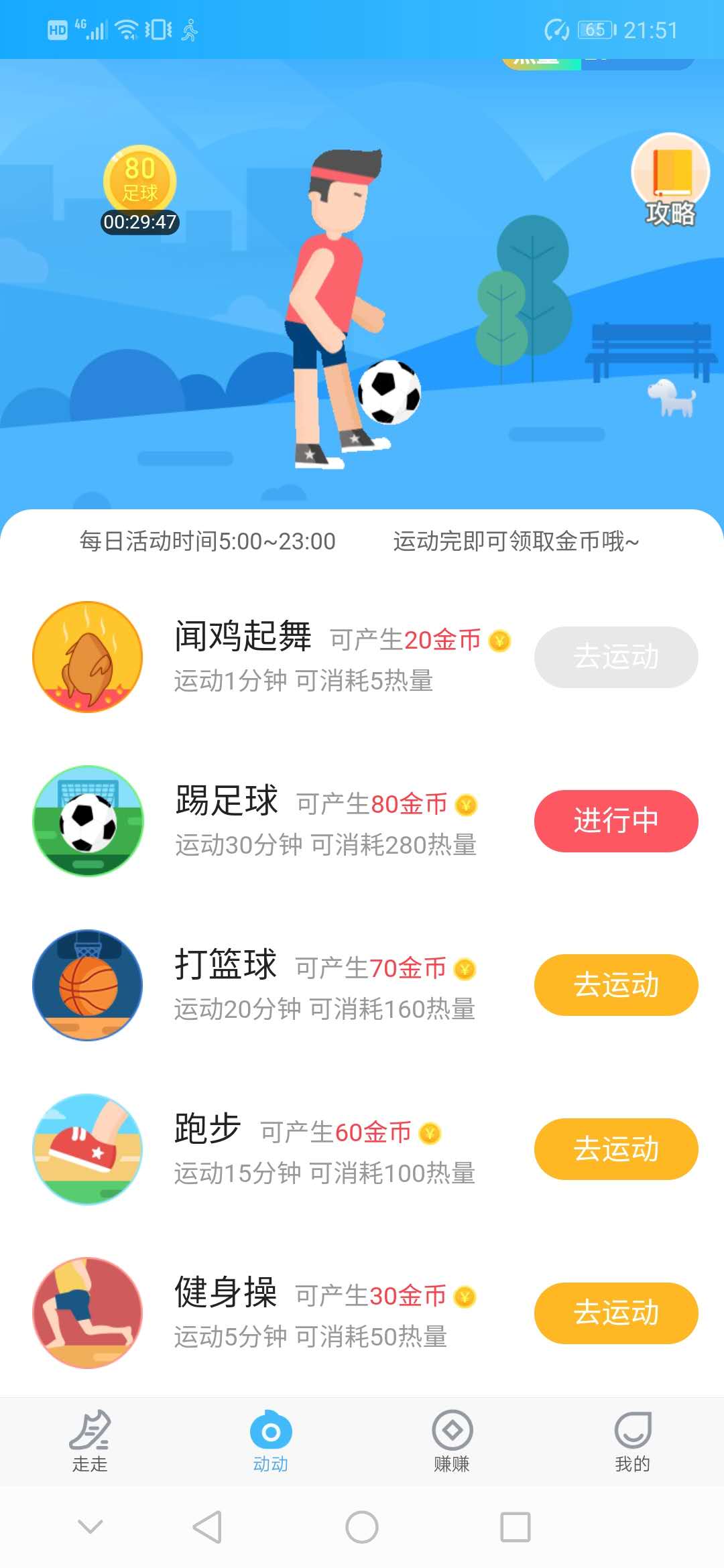
Task: Click the coin icon next to 70金币
Action: (466, 968)
